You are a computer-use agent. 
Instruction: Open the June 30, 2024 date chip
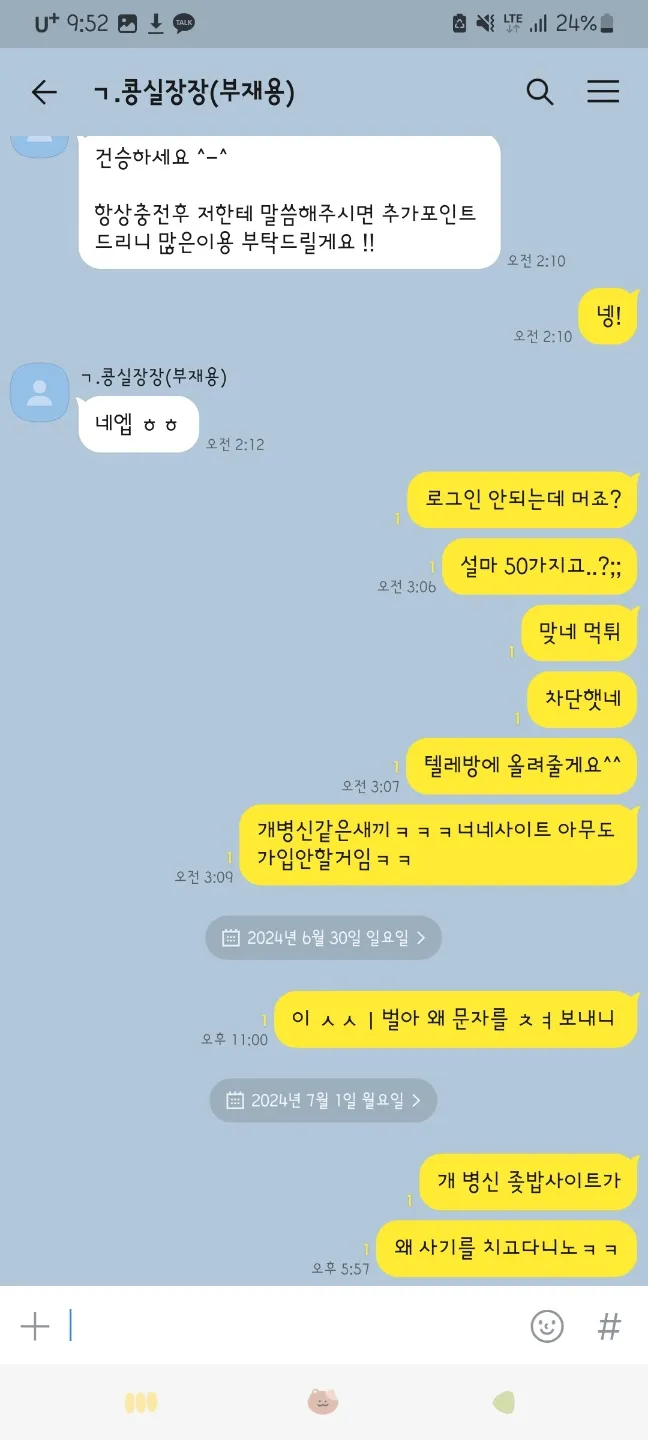(x=324, y=938)
